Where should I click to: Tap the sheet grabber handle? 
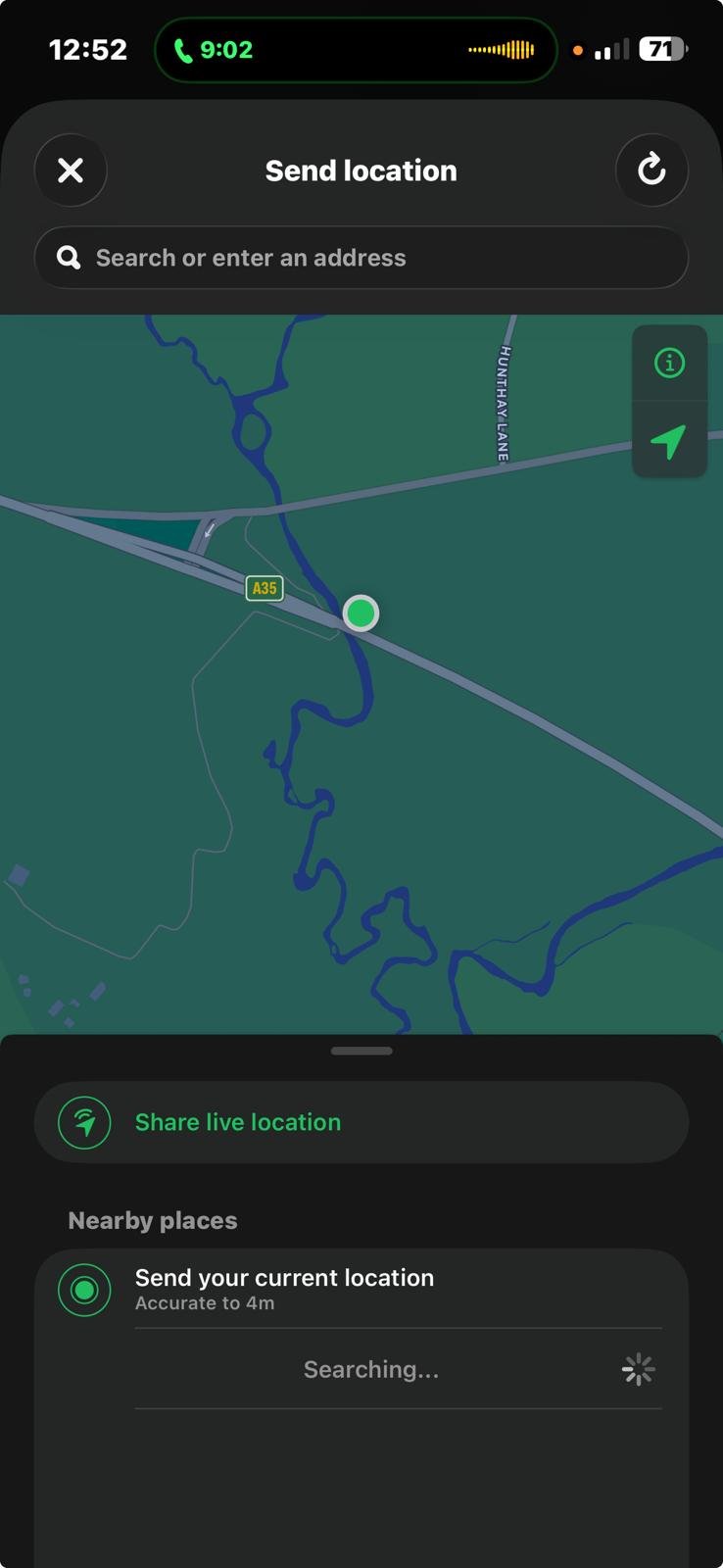pos(361,1051)
